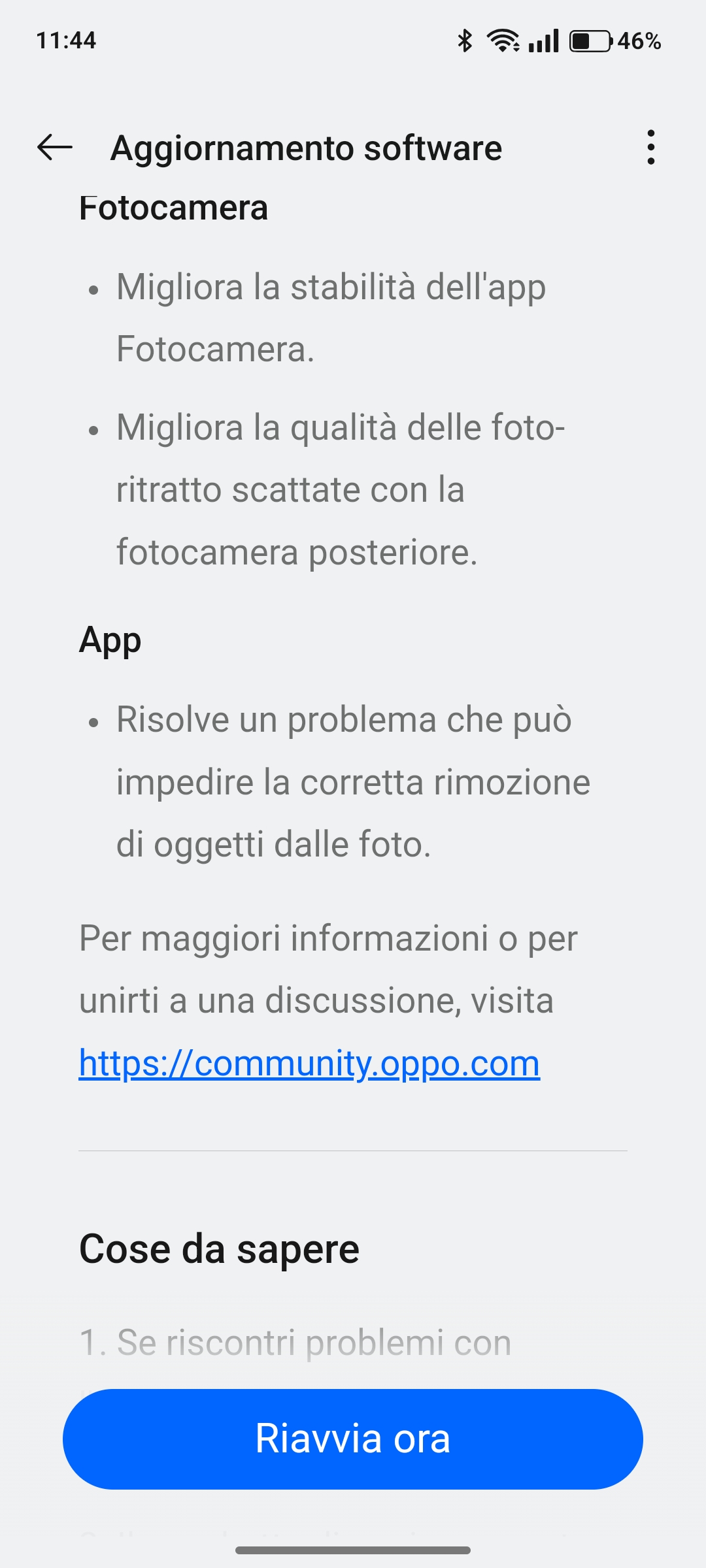Viewport: 706px width, 1568px height.
Task: Tap the Riavvia ora button
Action: 353,1439
